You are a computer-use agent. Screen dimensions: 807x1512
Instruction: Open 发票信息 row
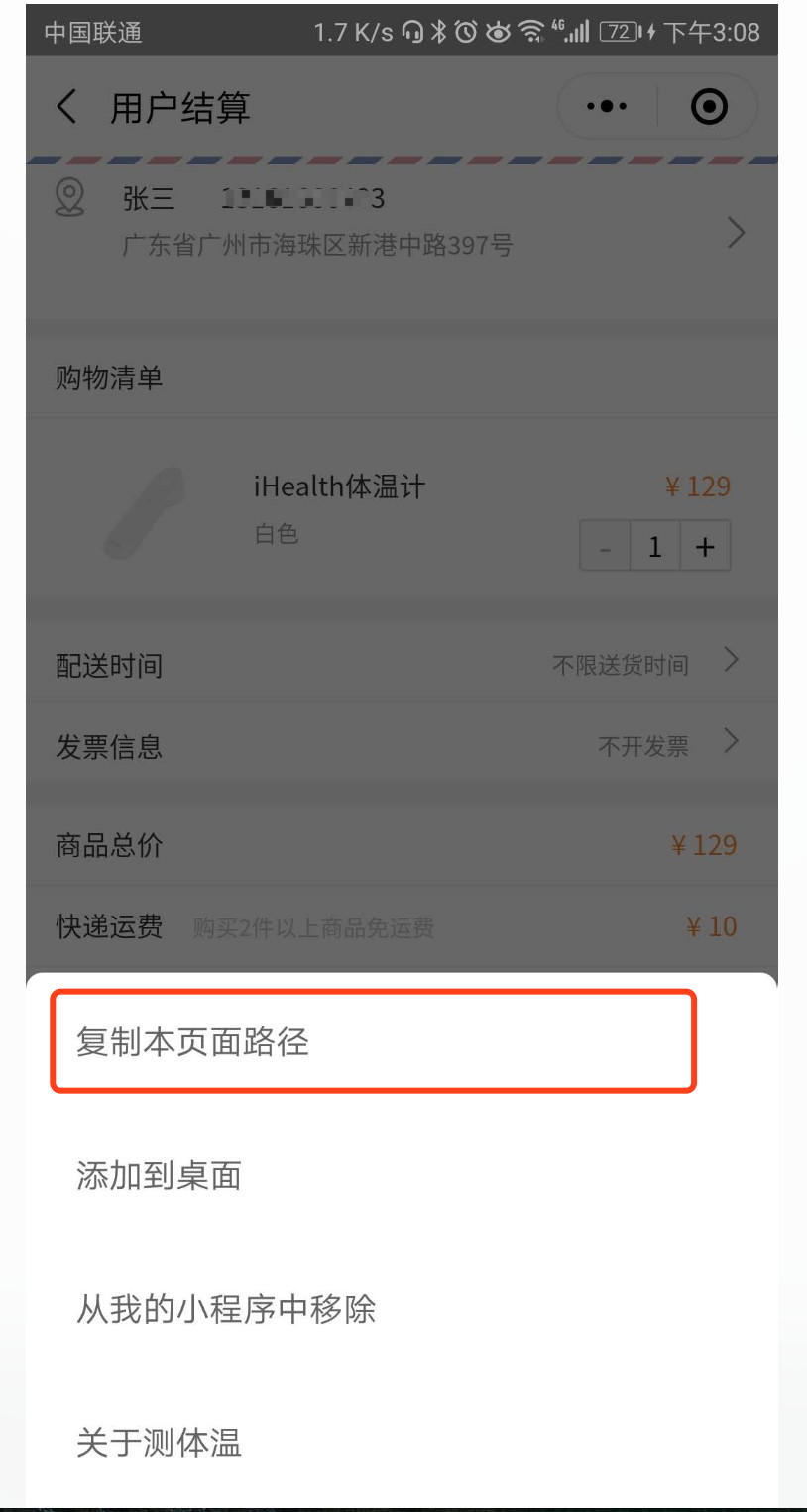402,745
